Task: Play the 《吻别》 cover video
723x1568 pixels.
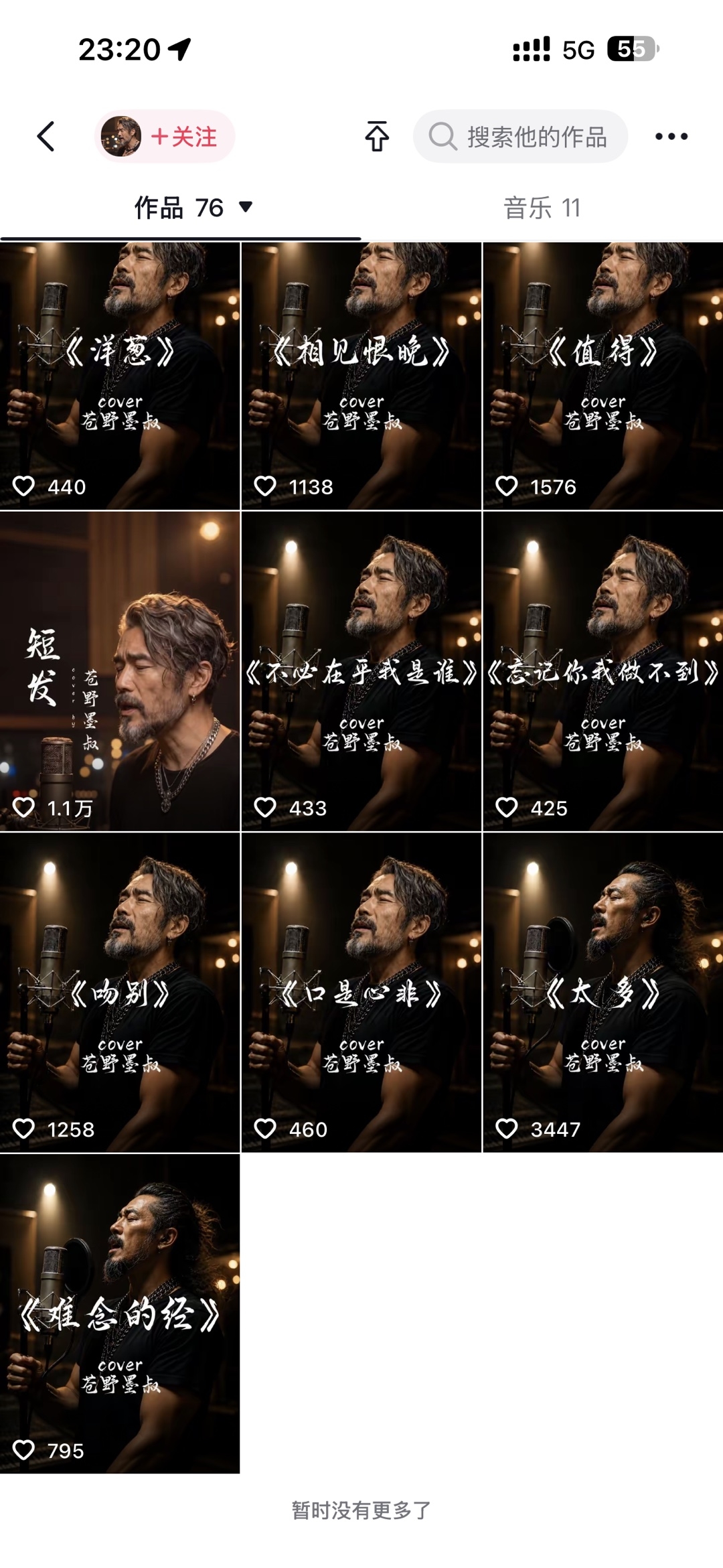Action: [120, 993]
